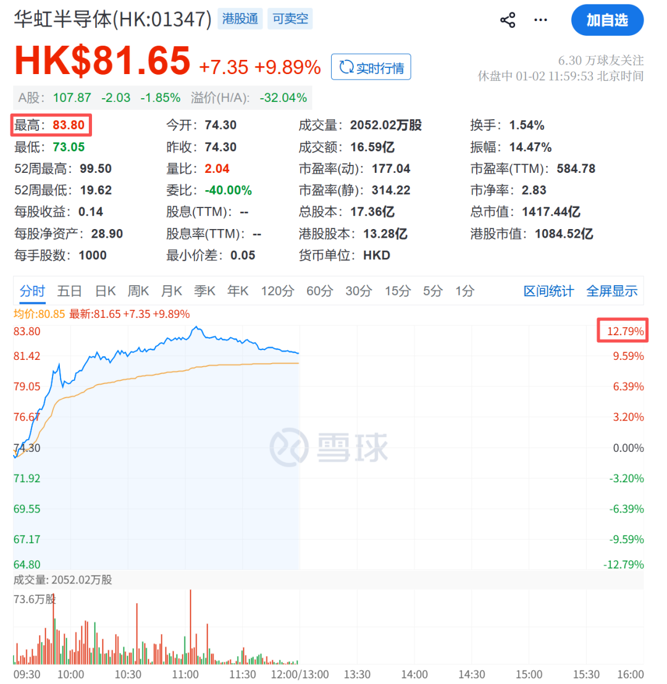Screen dimensions: 667x684
Task: Share this stock page
Action: tap(508, 20)
